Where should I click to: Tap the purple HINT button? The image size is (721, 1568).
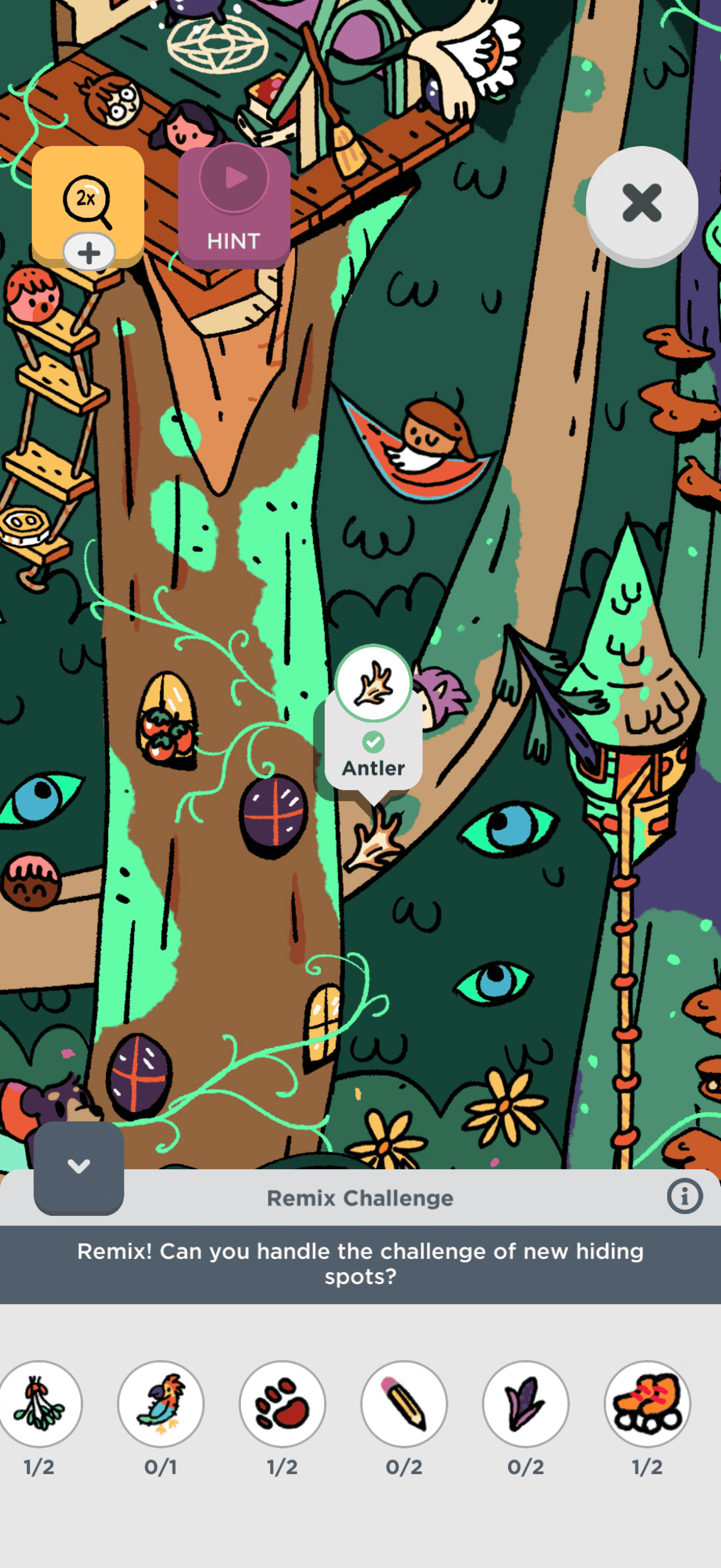[x=234, y=207]
